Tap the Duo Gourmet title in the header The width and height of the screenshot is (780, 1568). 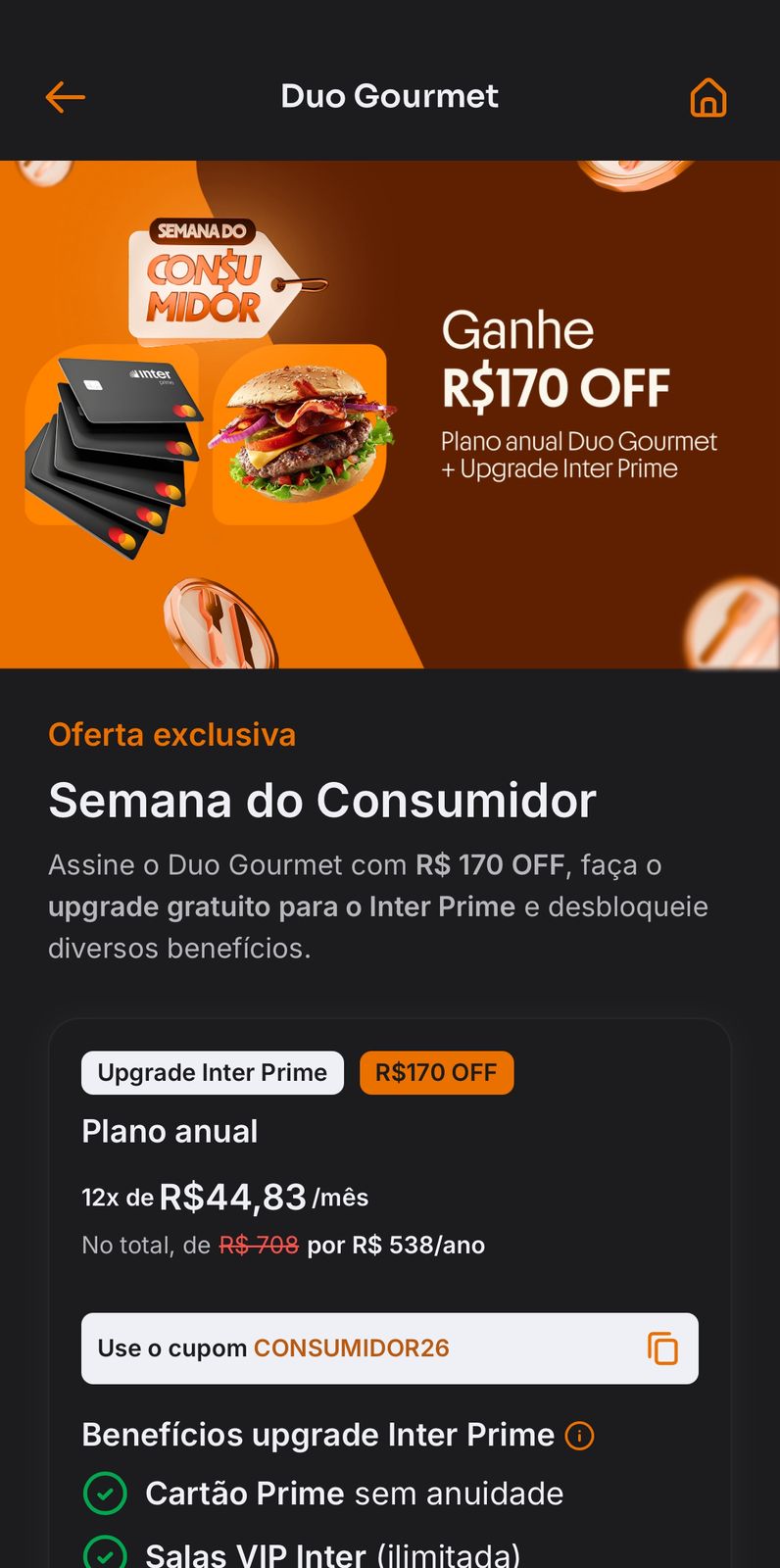[x=390, y=96]
